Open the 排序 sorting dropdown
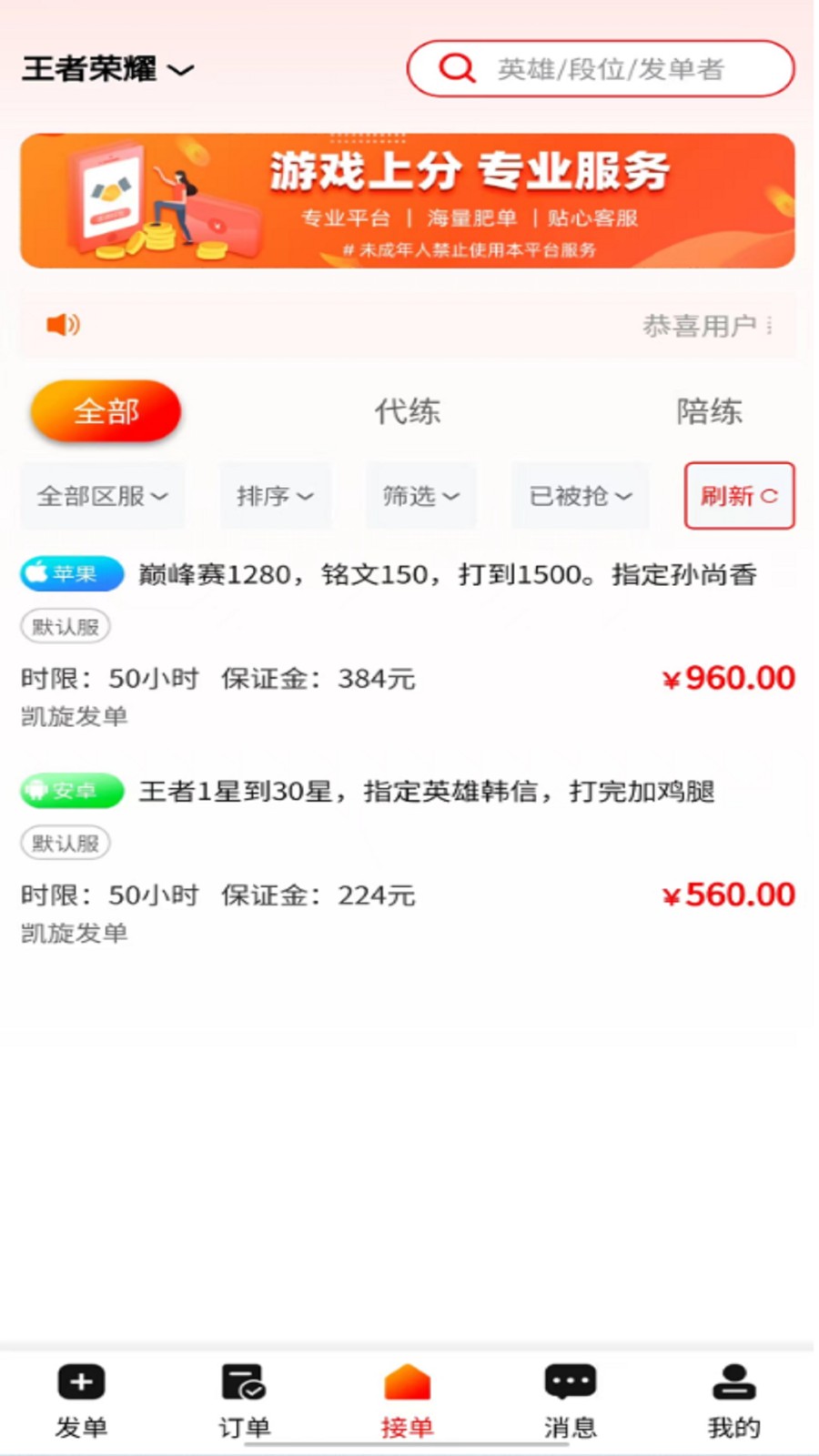The height and width of the screenshot is (1456, 819). coord(275,496)
